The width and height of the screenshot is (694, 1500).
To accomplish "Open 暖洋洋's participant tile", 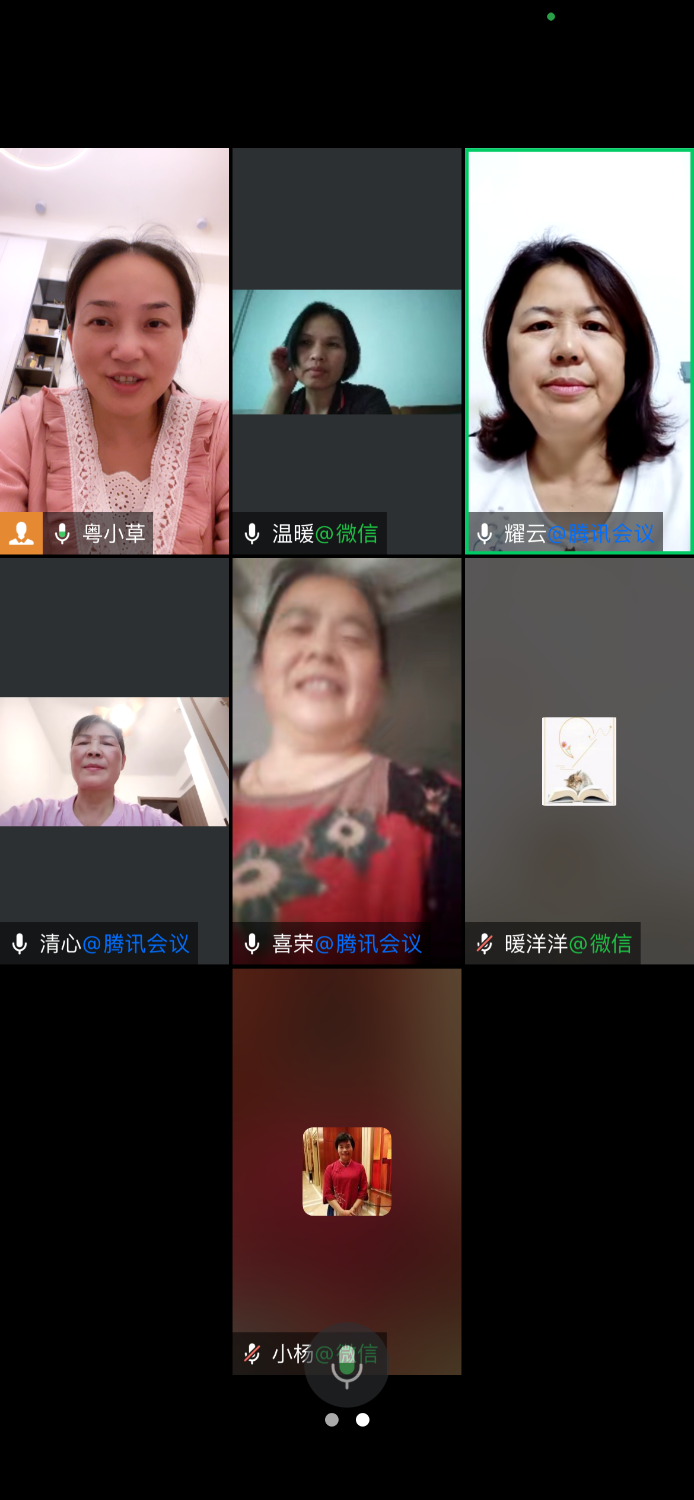I will click(579, 761).
